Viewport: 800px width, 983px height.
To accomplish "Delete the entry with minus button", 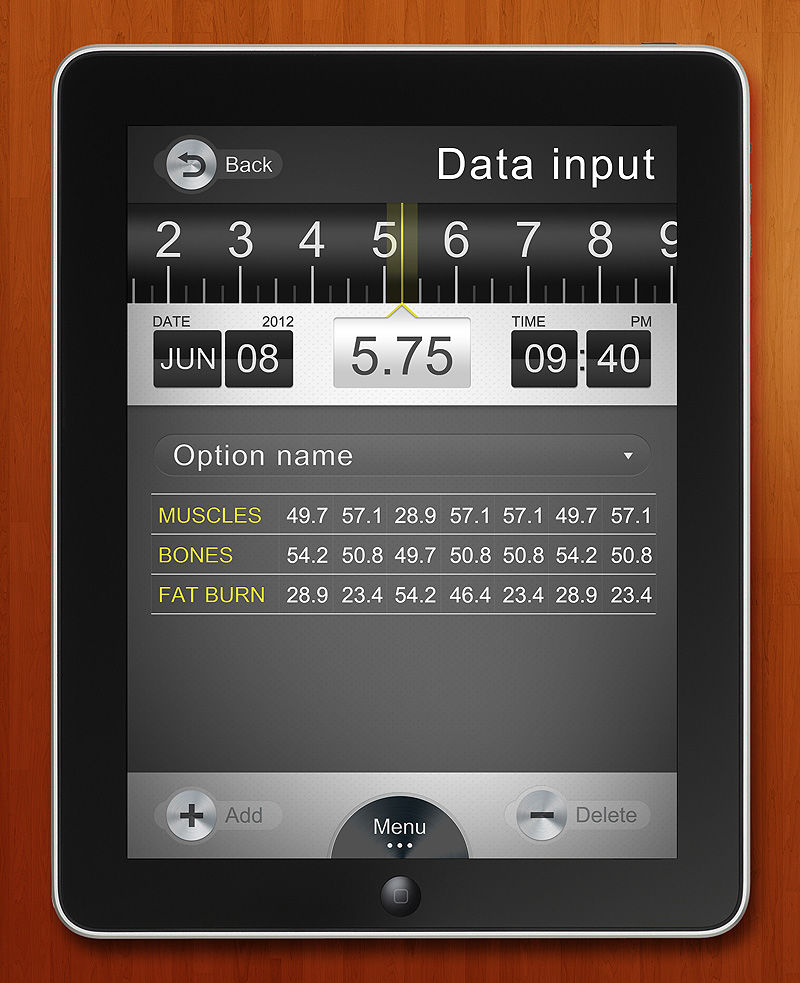I will 542,815.
